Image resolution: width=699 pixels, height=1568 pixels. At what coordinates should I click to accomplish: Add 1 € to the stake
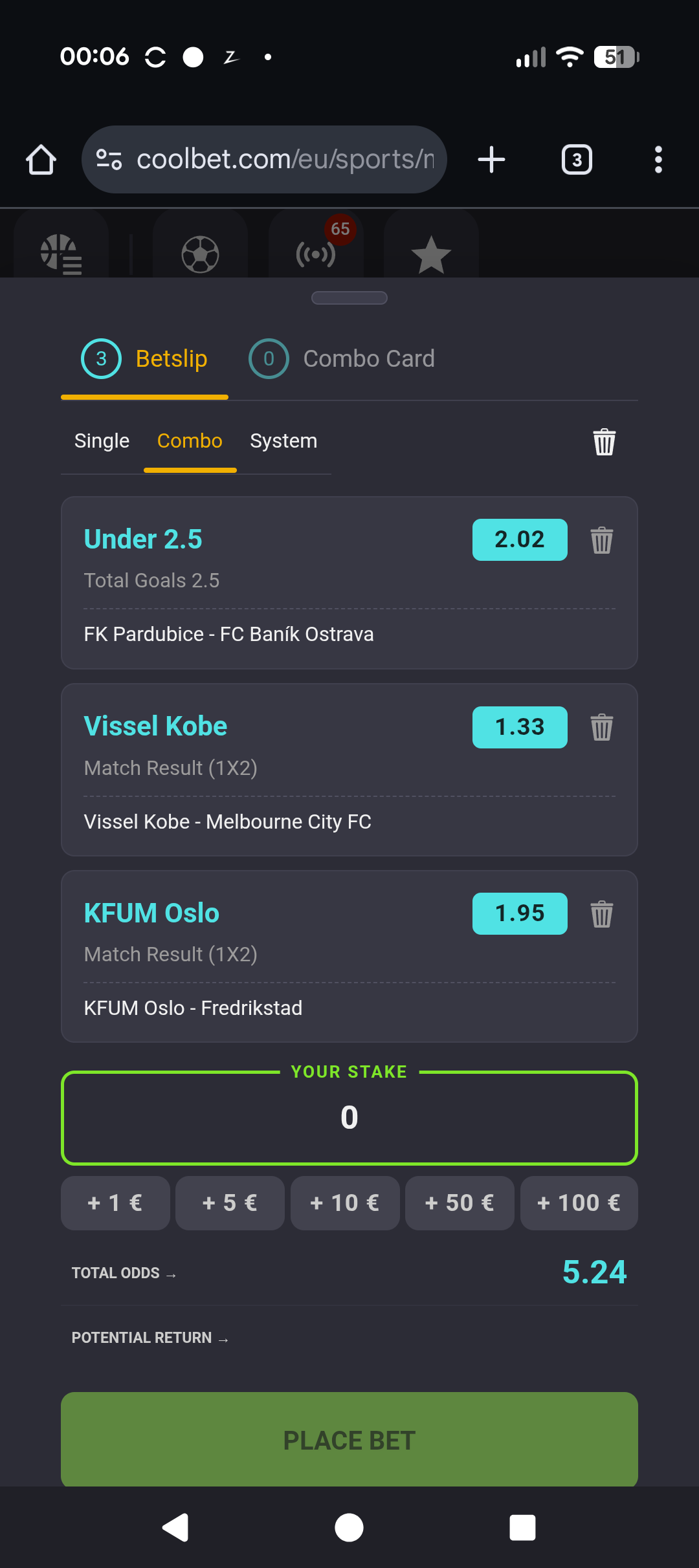point(115,1203)
